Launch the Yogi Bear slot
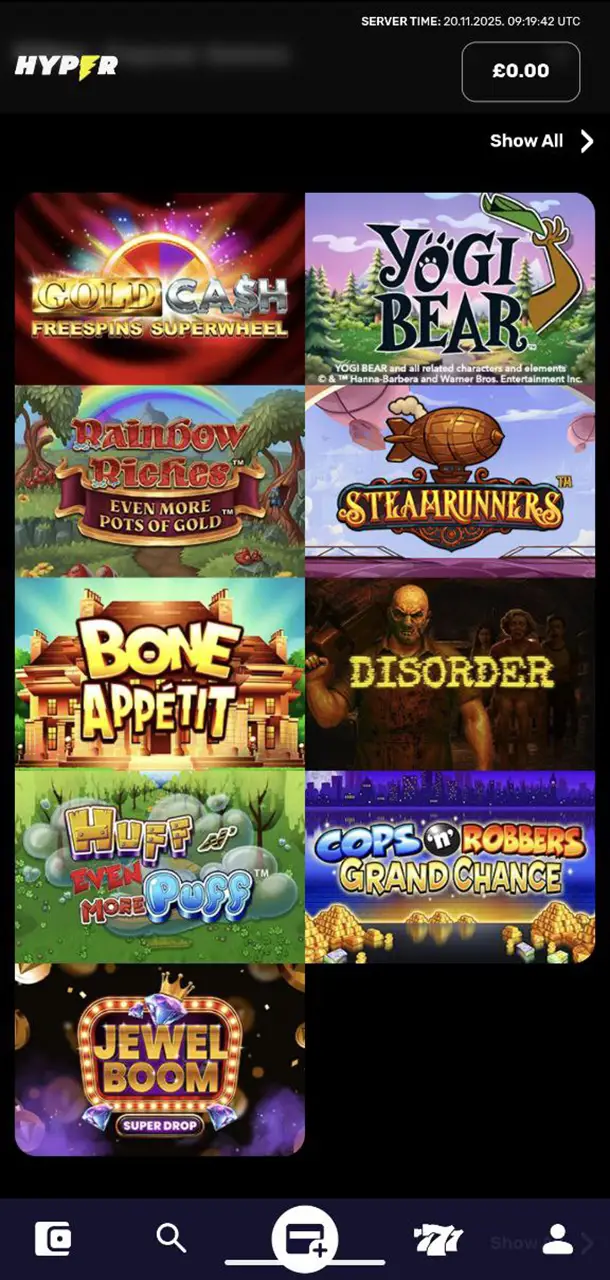 pos(450,289)
